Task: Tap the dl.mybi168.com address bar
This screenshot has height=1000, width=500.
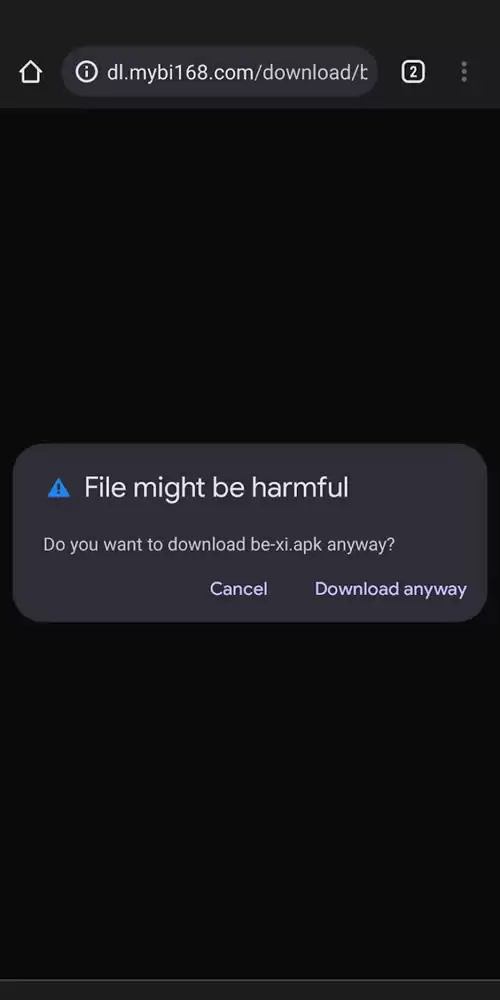Action: coord(220,72)
